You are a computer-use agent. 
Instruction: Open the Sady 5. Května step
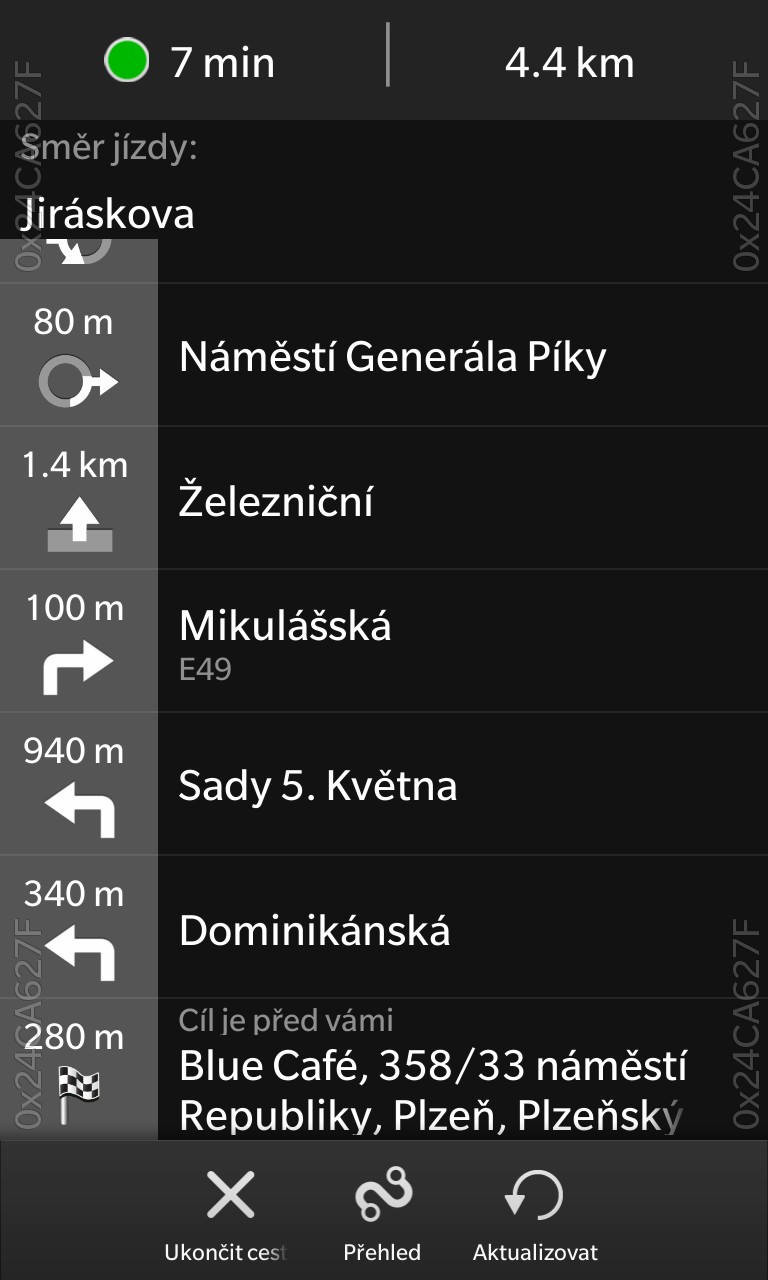384,785
